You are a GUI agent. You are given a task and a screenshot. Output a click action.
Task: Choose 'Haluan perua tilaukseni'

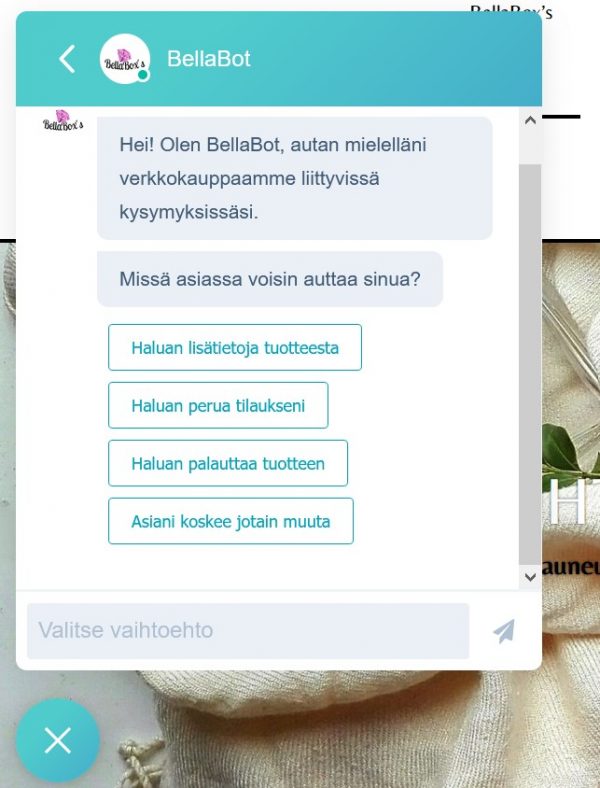point(218,406)
